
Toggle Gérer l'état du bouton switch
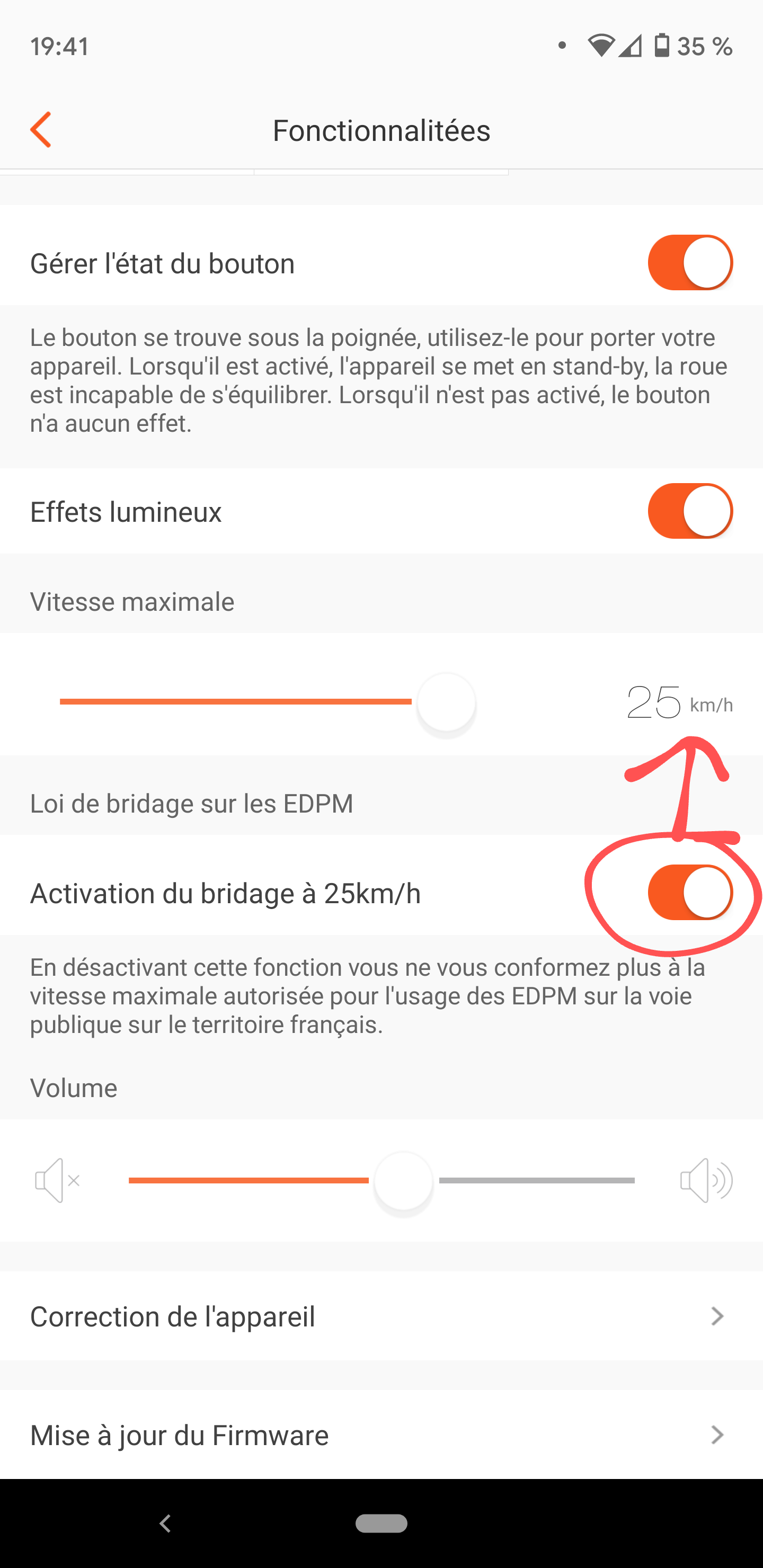(x=690, y=263)
